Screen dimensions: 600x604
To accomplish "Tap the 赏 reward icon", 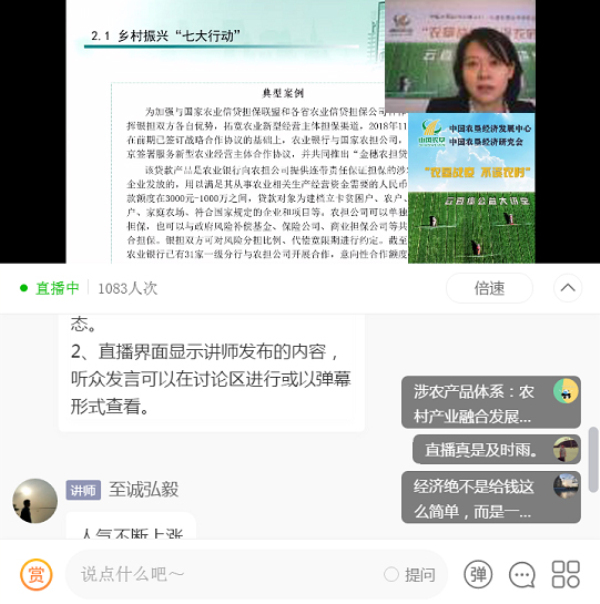I will click(36, 574).
